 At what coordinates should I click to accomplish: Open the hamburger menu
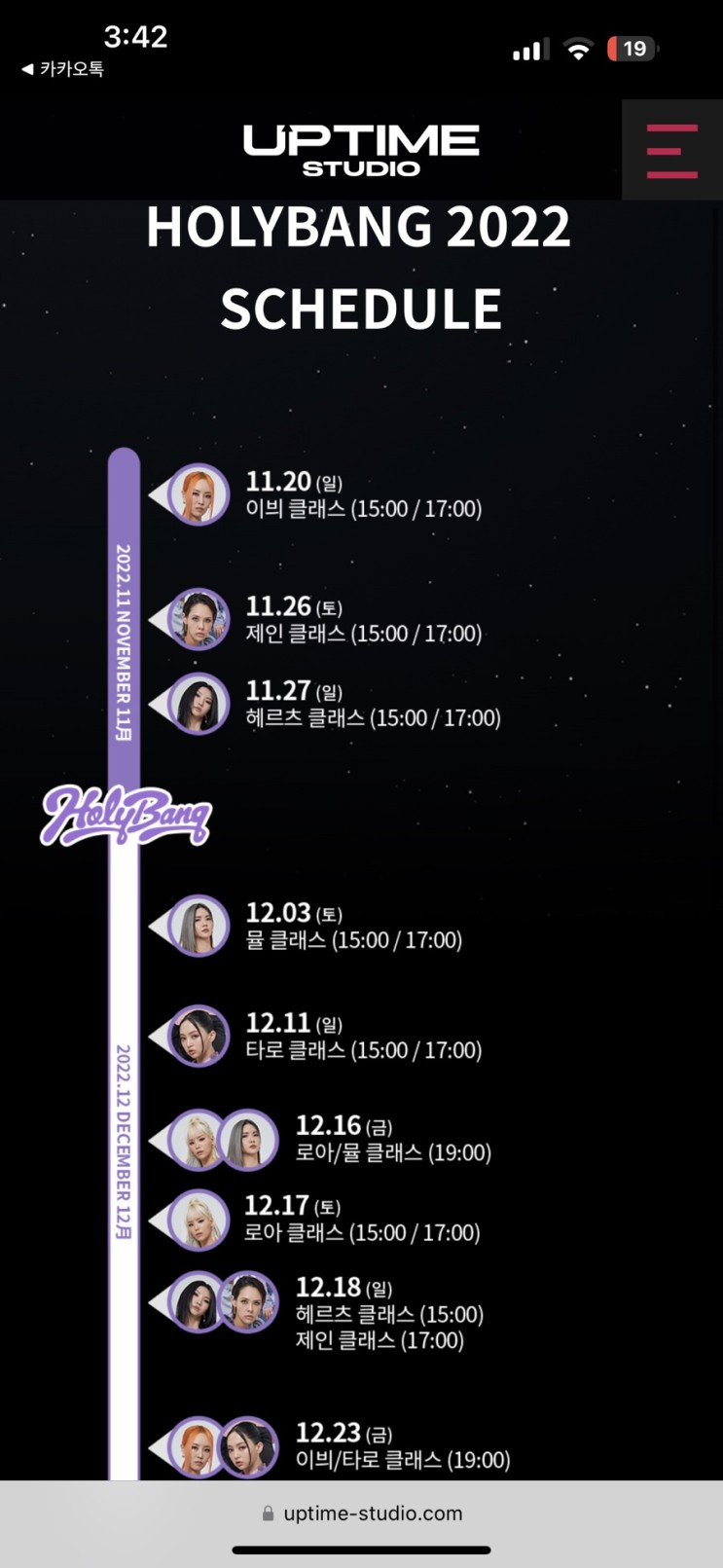tap(672, 151)
